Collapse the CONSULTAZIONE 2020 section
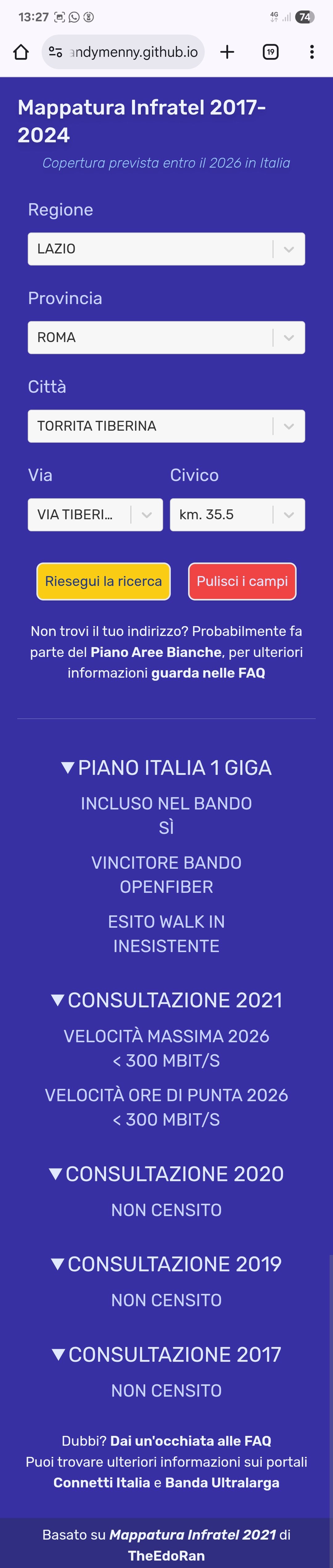The height and width of the screenshot is (1568, 333). (166, 1173)
